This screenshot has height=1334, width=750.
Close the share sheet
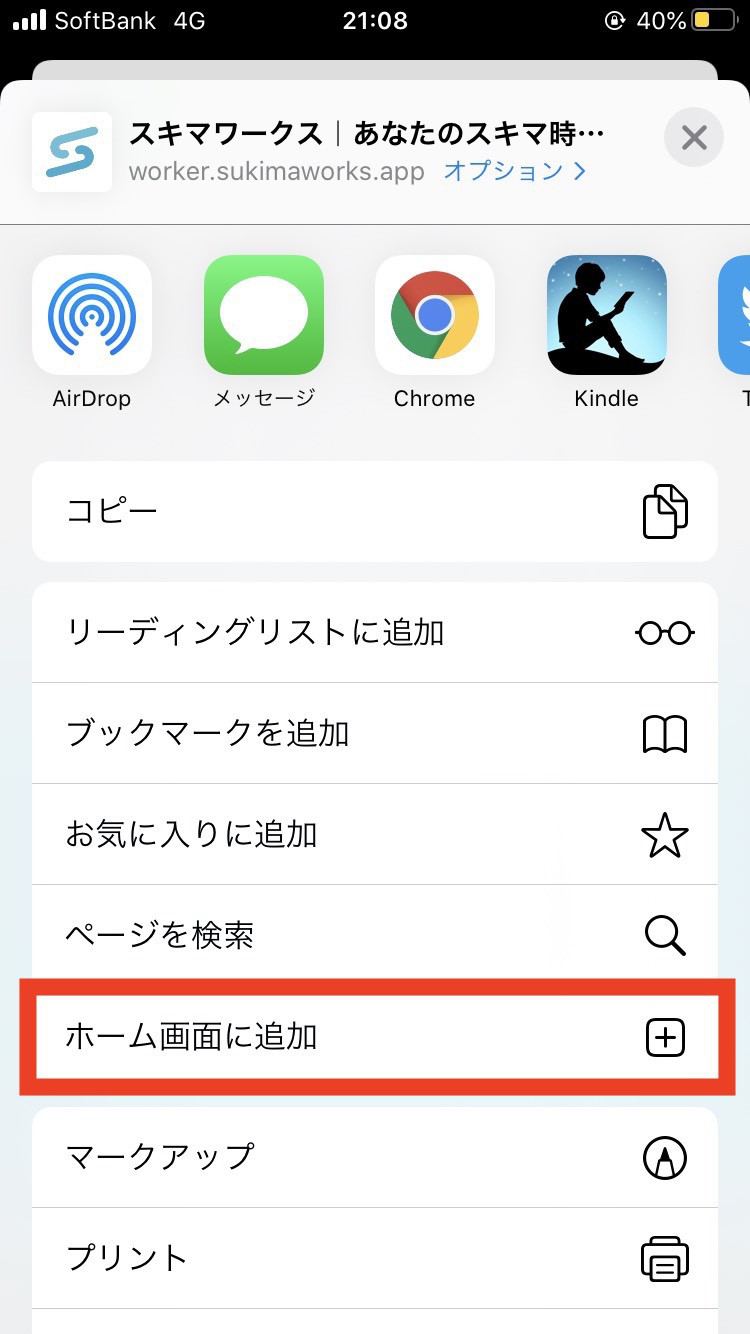coord(693,137)
